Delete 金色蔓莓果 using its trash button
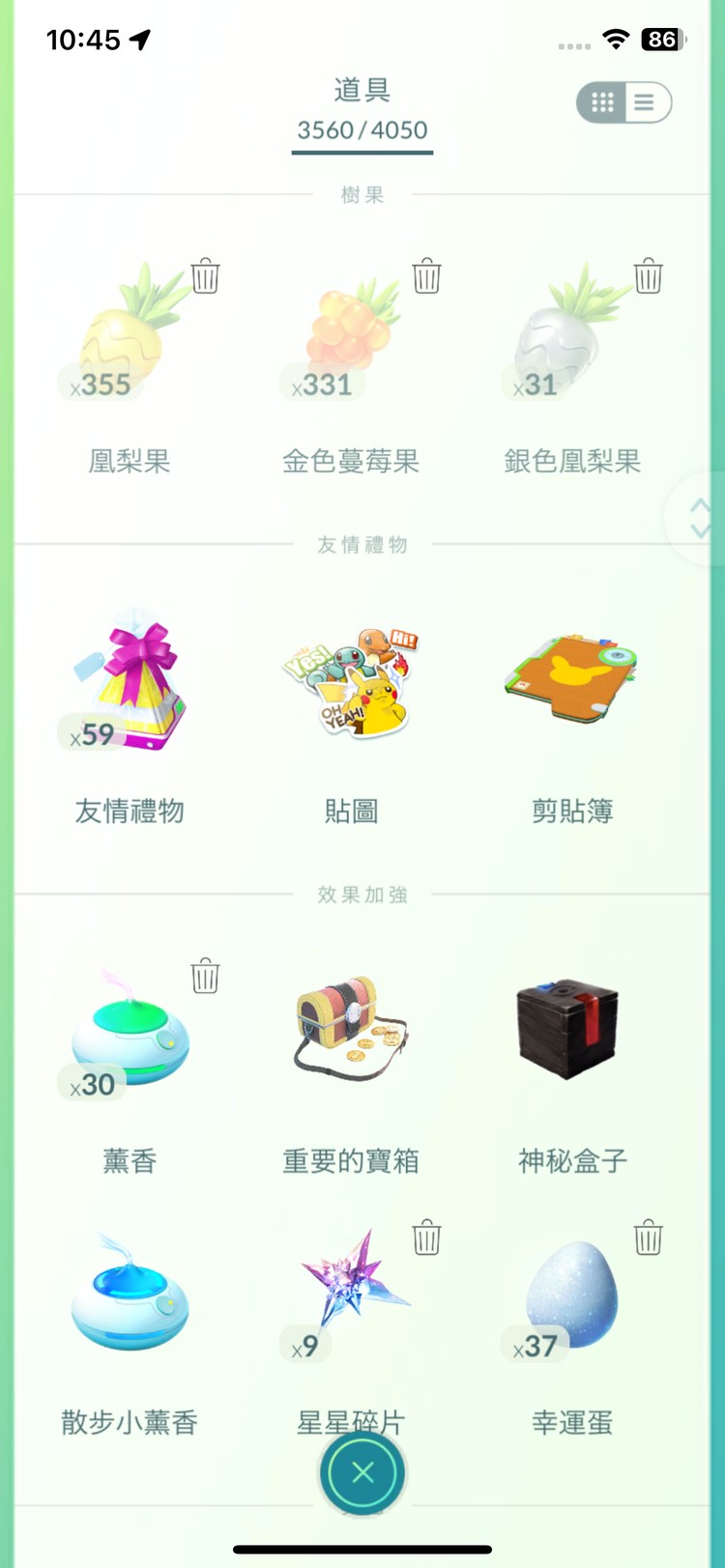This screenshot has height=1568, width=725. coord(426,276)
